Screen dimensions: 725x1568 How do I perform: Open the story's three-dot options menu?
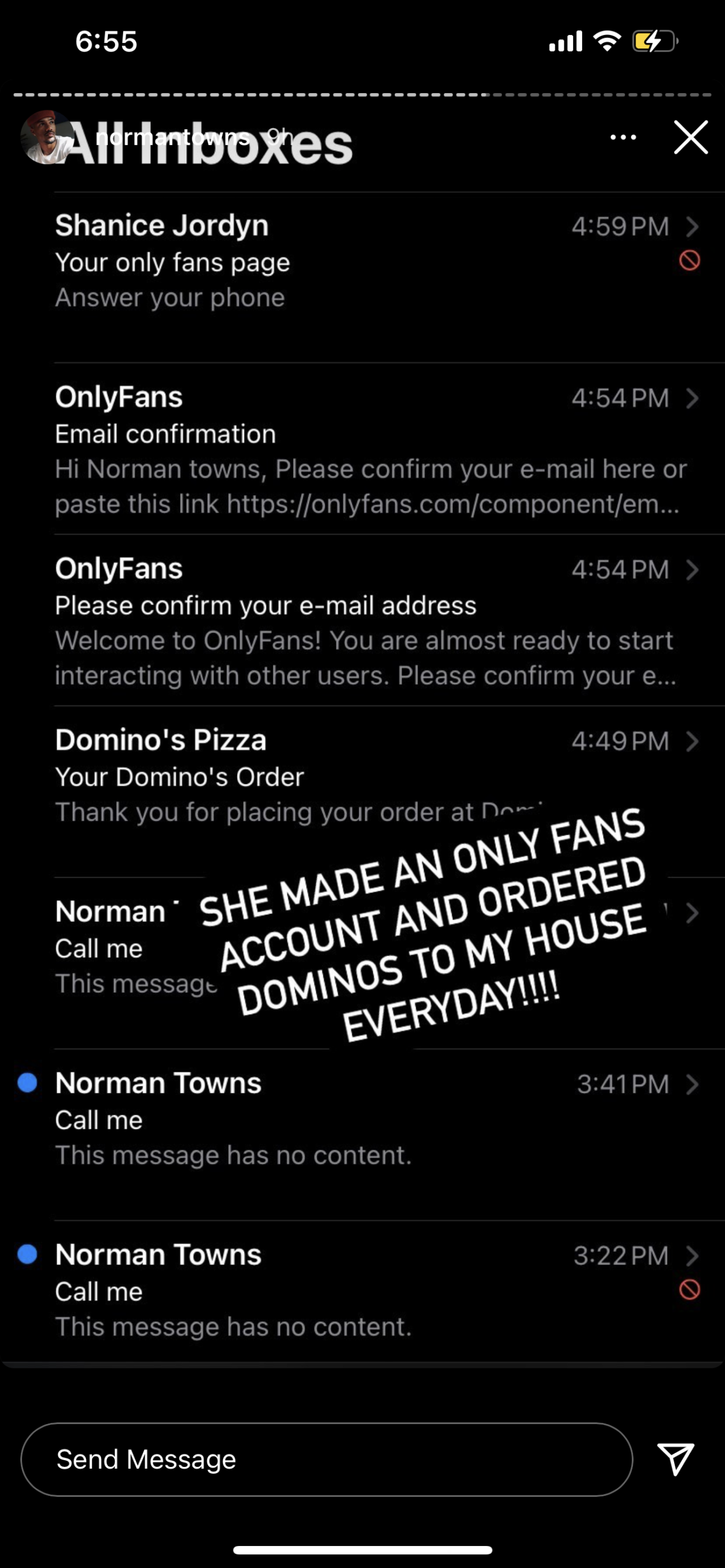click(x=623, y=137)
